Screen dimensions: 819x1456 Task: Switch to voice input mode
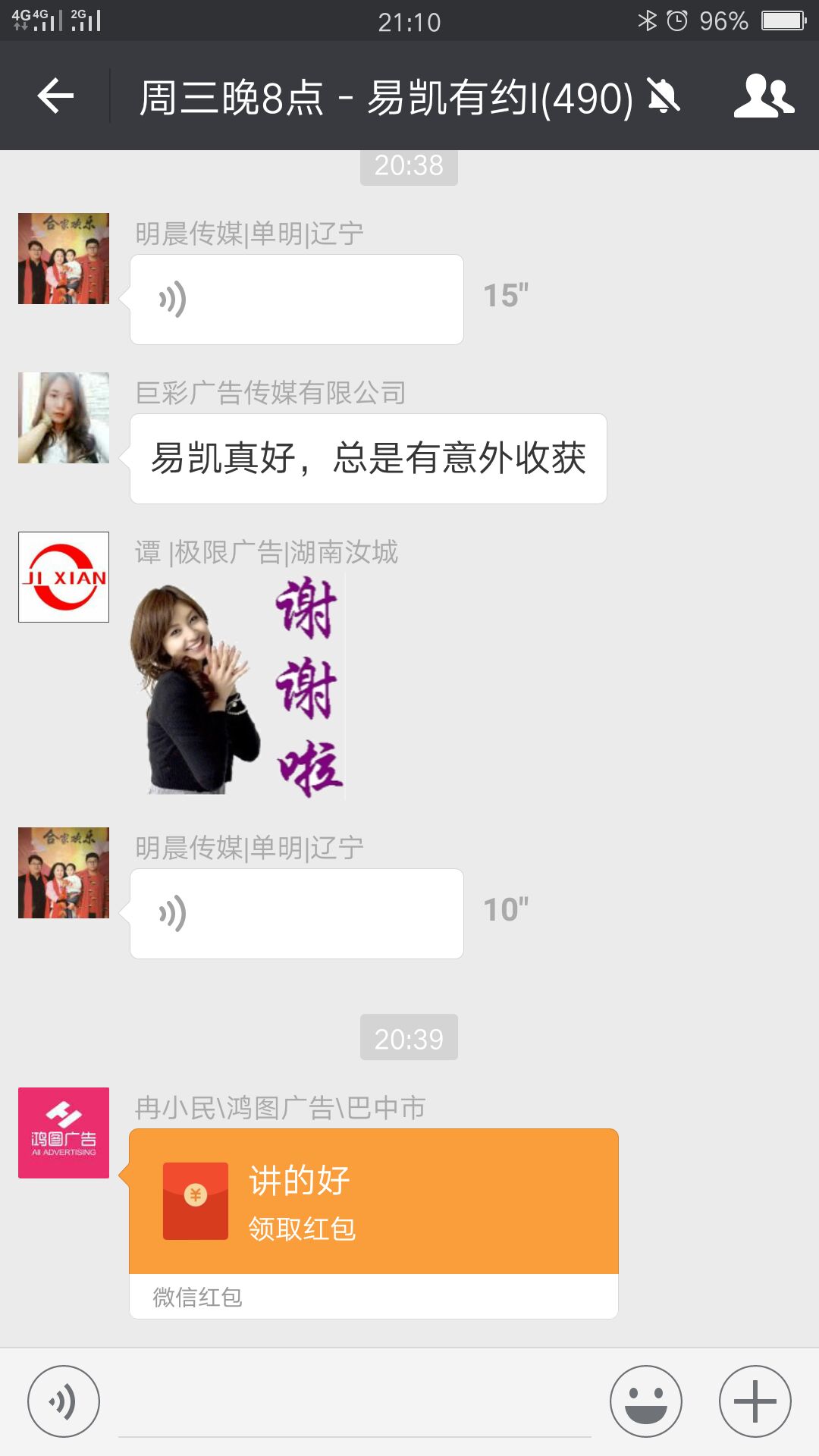click(64, 1401)
